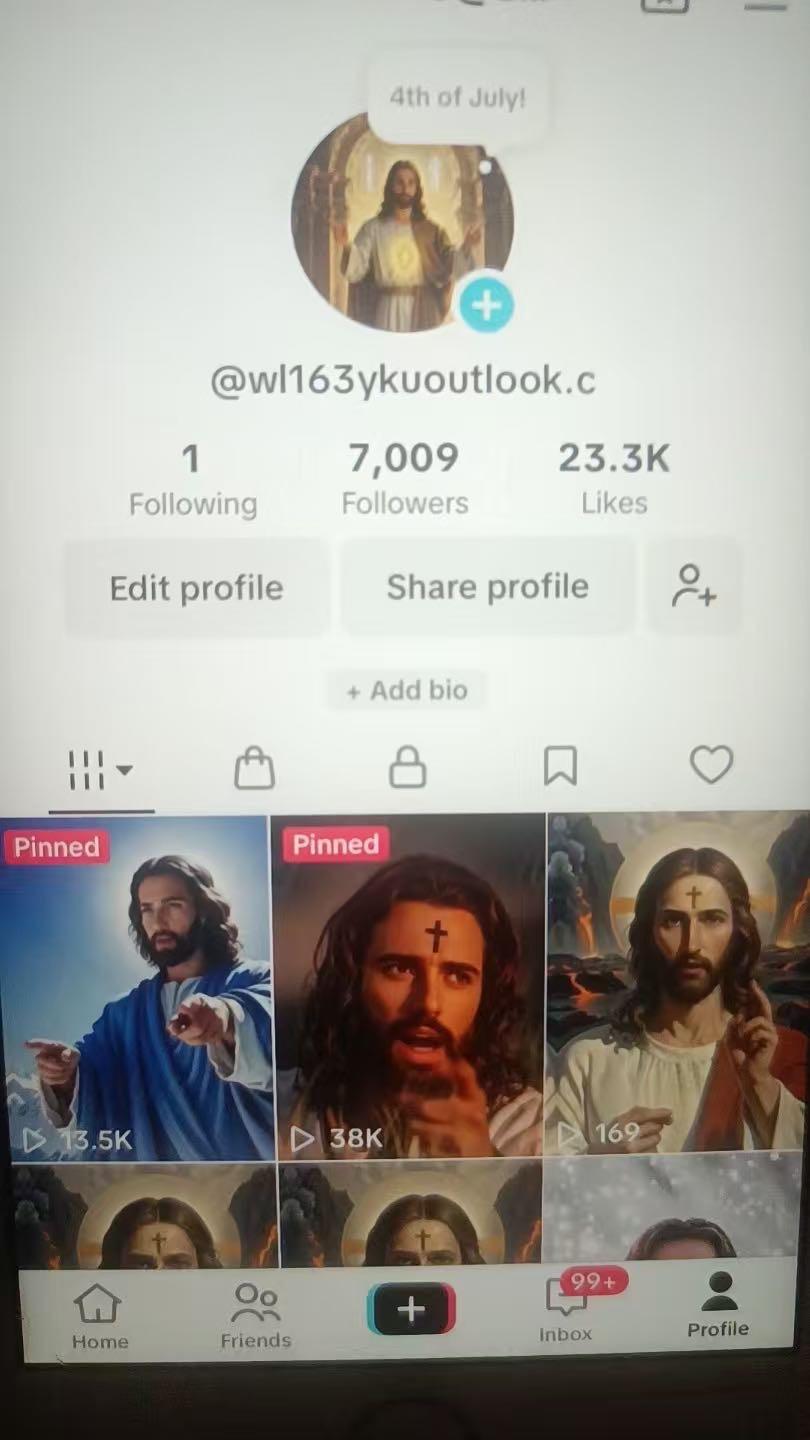The width and height of the screenshot is (810, 1440).
Task: Open the Edit profile button
Action: tap(197, 588)
